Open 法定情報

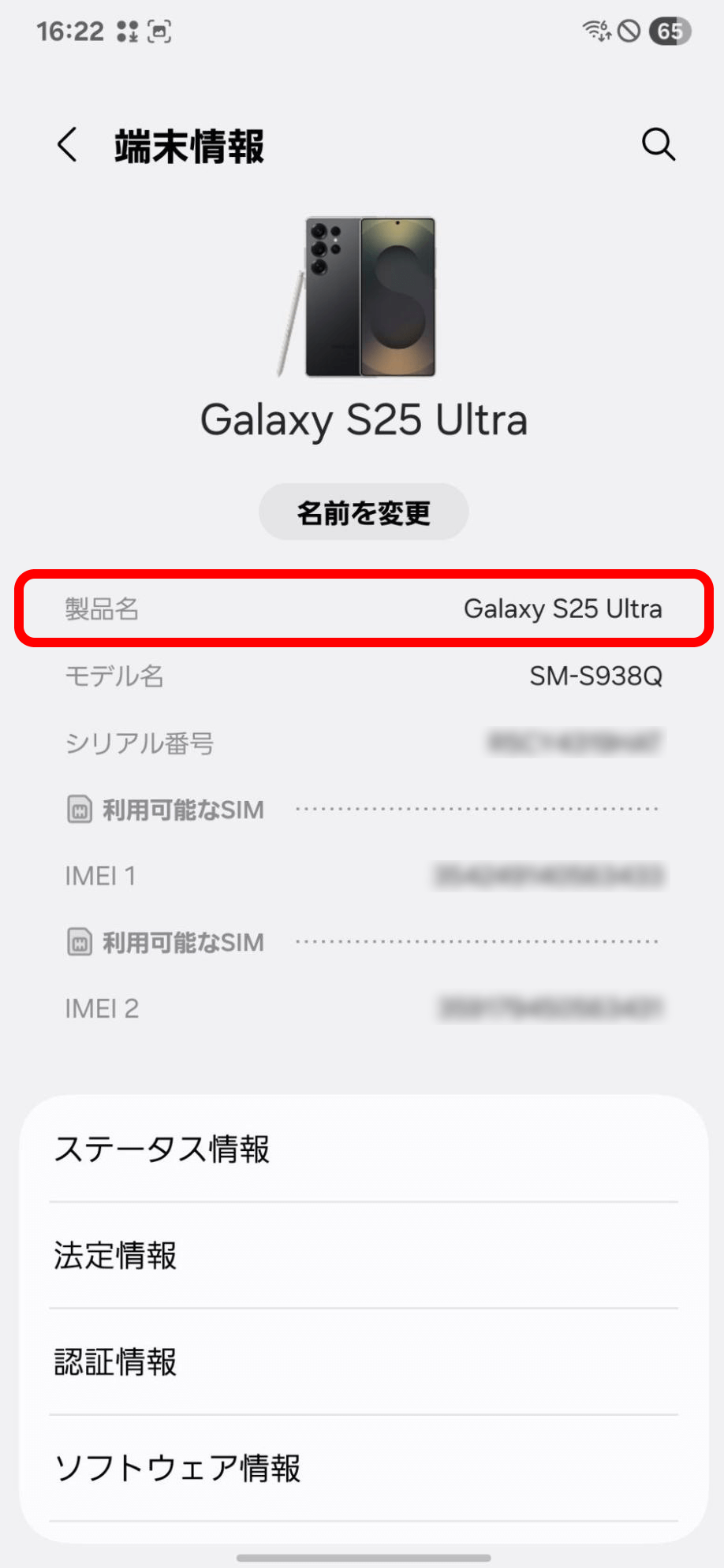(363, 1256)
